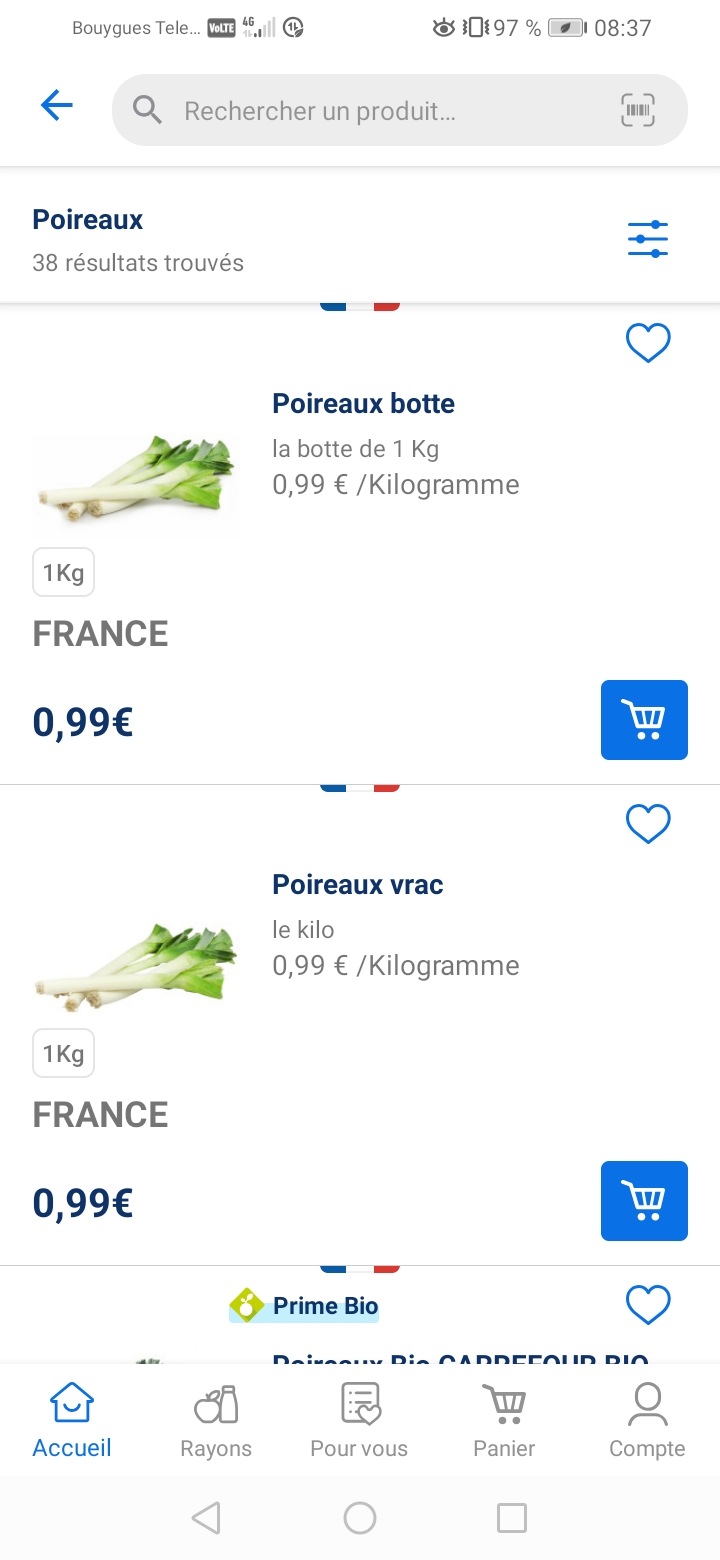Open the filter options
The width and height of the screenshot is (720, 1560).
[648, 239]
